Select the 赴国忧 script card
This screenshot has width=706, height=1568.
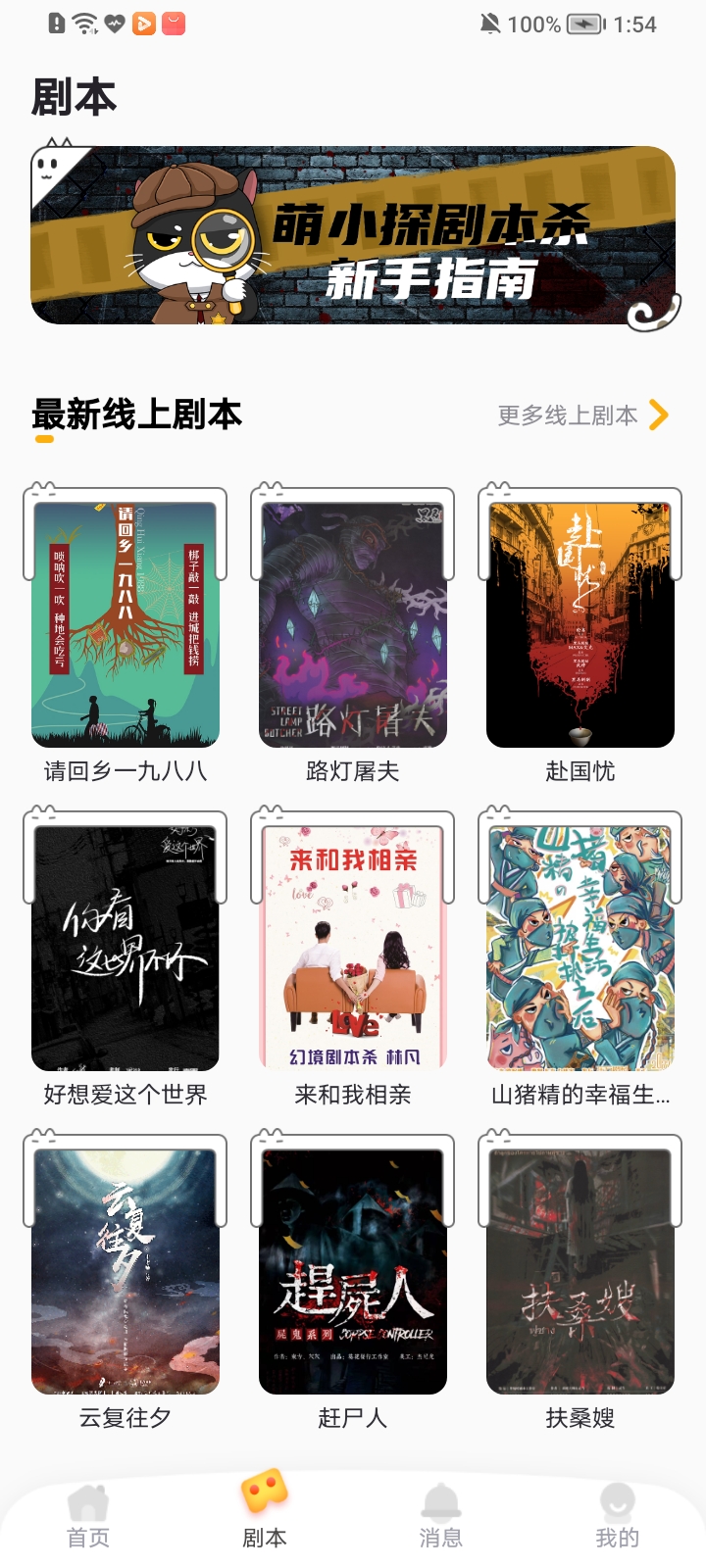click(580, 625)
